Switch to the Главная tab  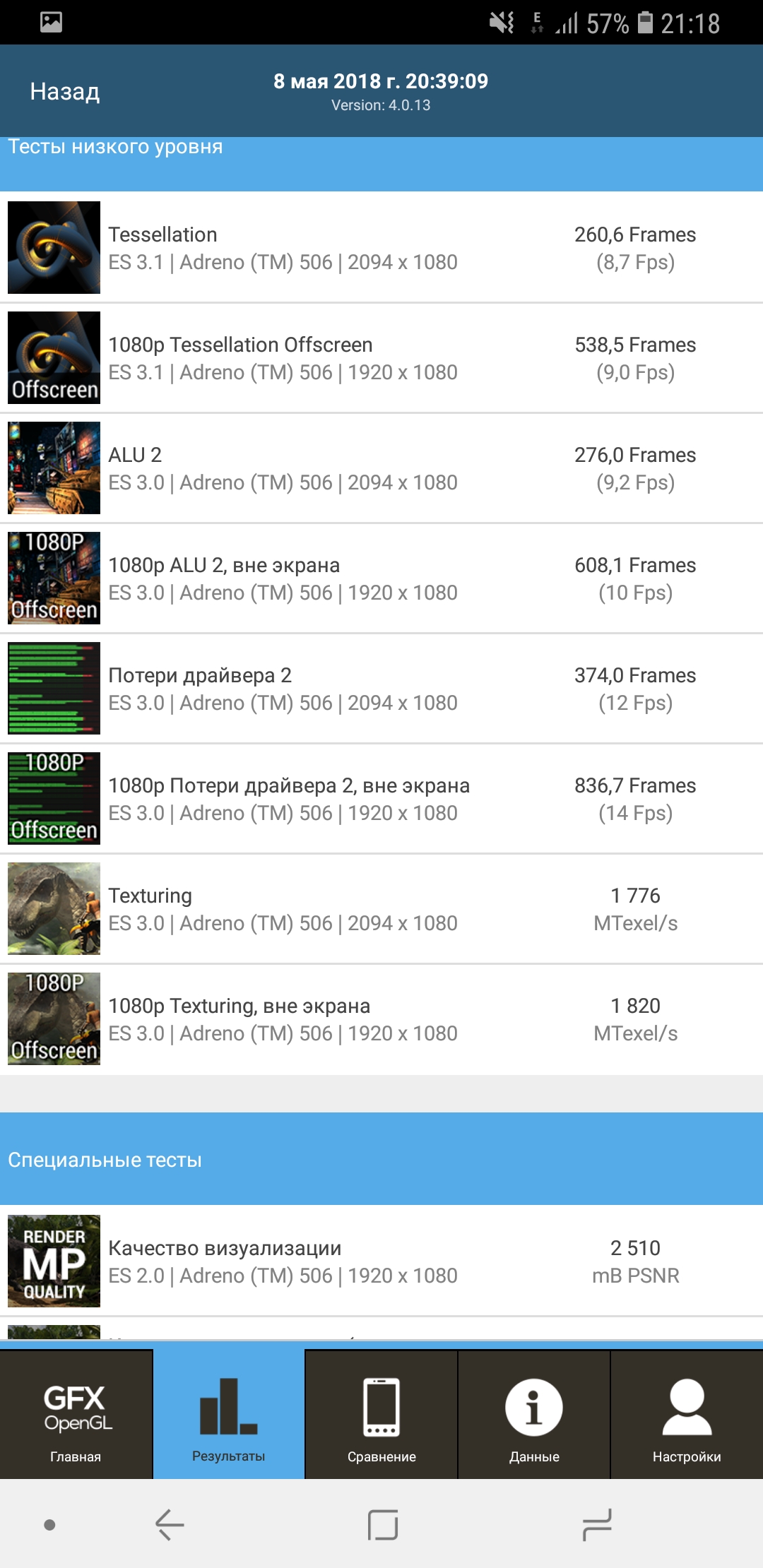coord(76,1415)
